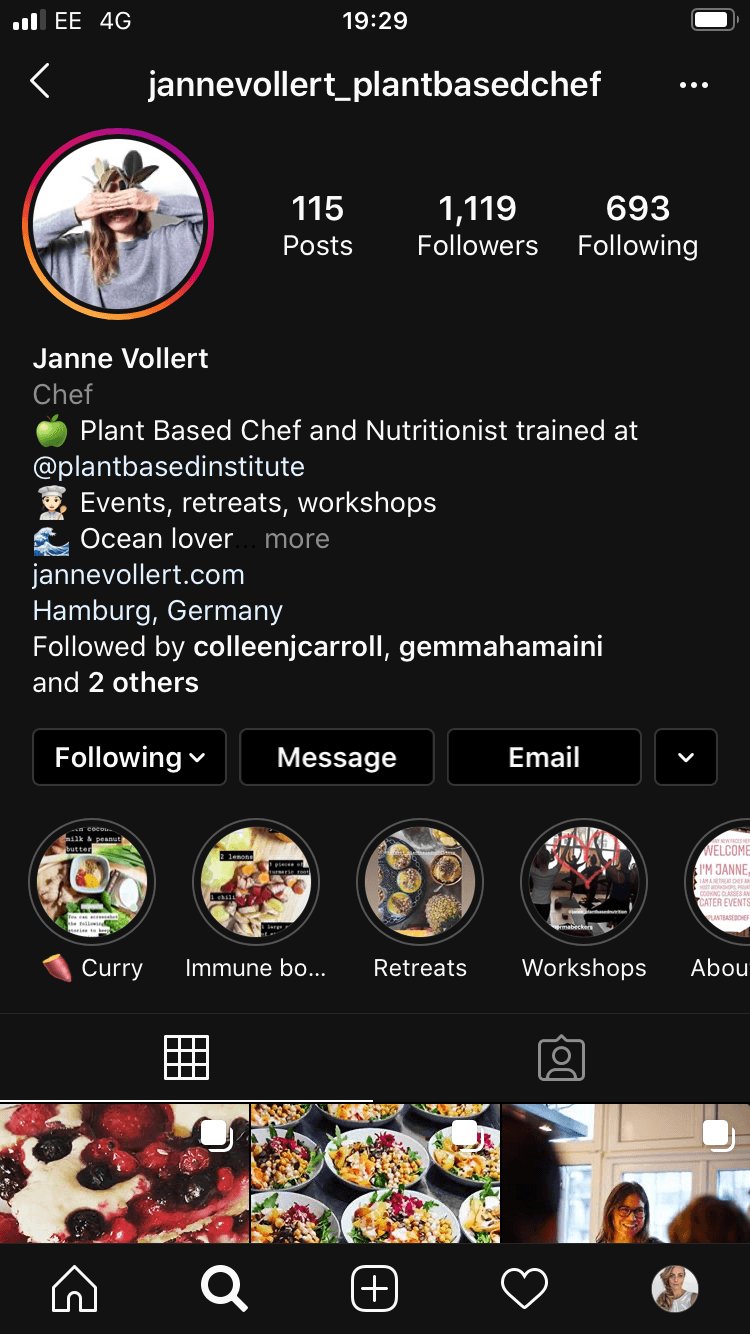This screenshot has width=750, height=1334.
Task: Tap the Email contact button
Action: pos(544,757)
